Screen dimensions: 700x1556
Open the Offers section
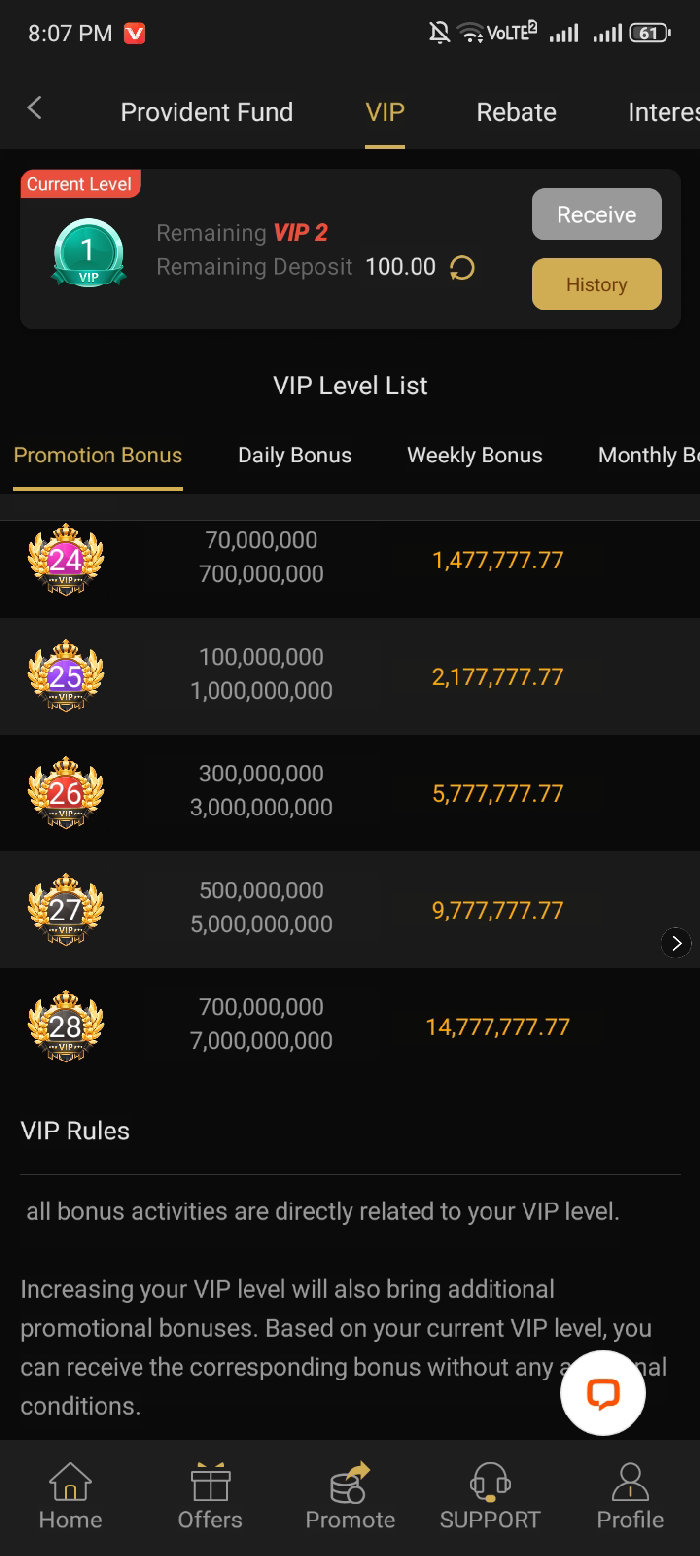210,1496
